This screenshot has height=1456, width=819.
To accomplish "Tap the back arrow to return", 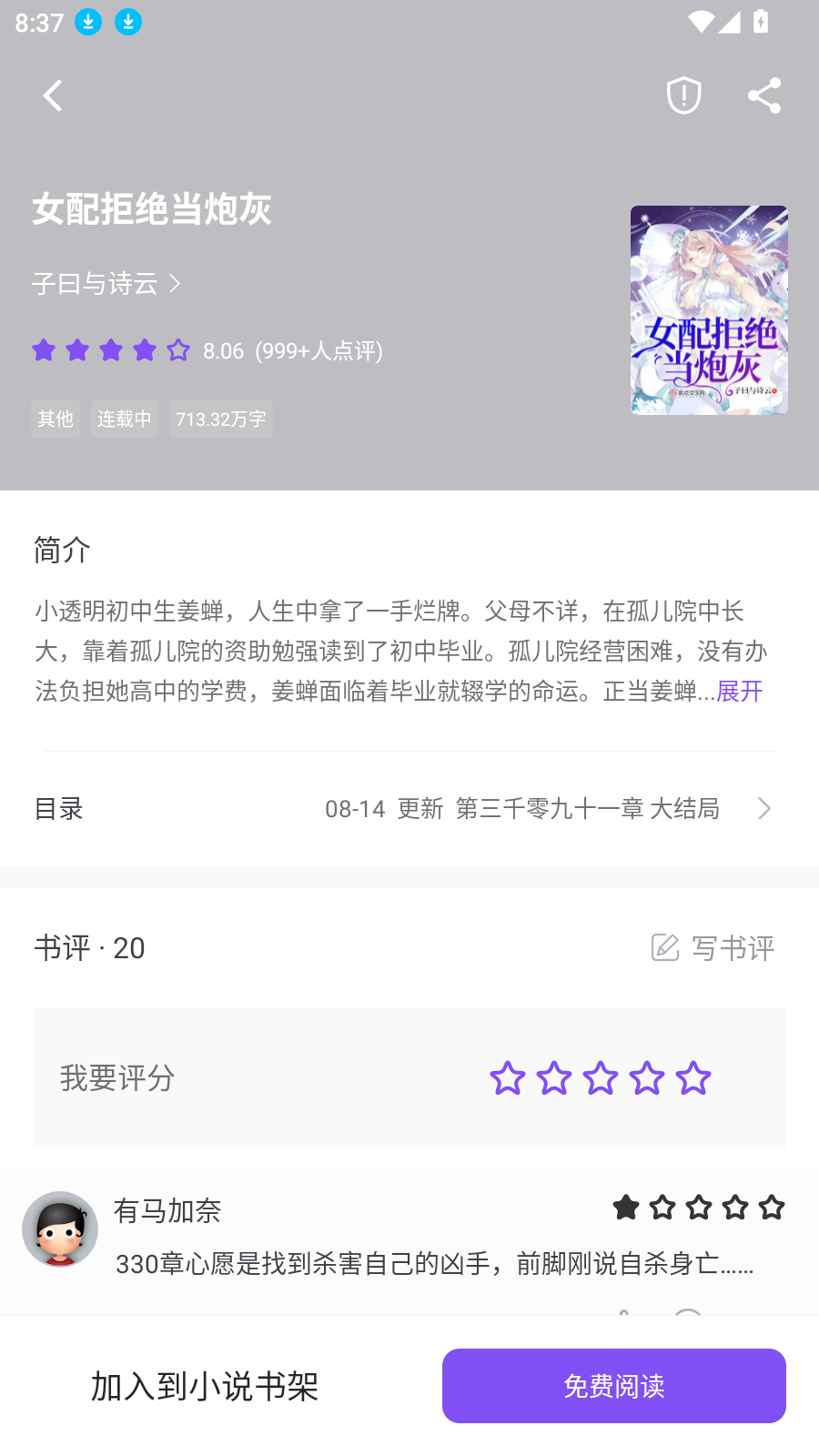I will 52,95.
